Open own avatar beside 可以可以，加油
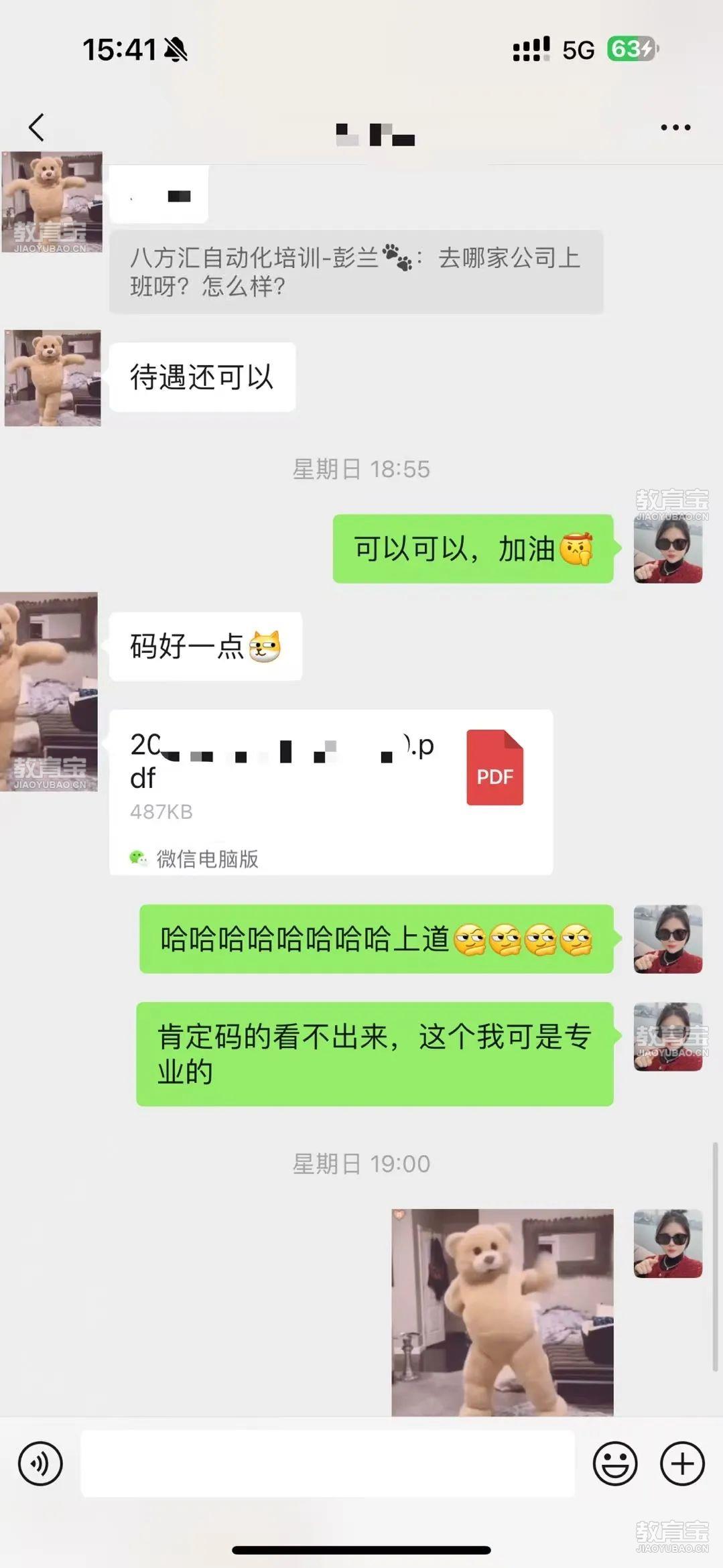Viewport: 723px width, 1568px height. click(667, 549)
